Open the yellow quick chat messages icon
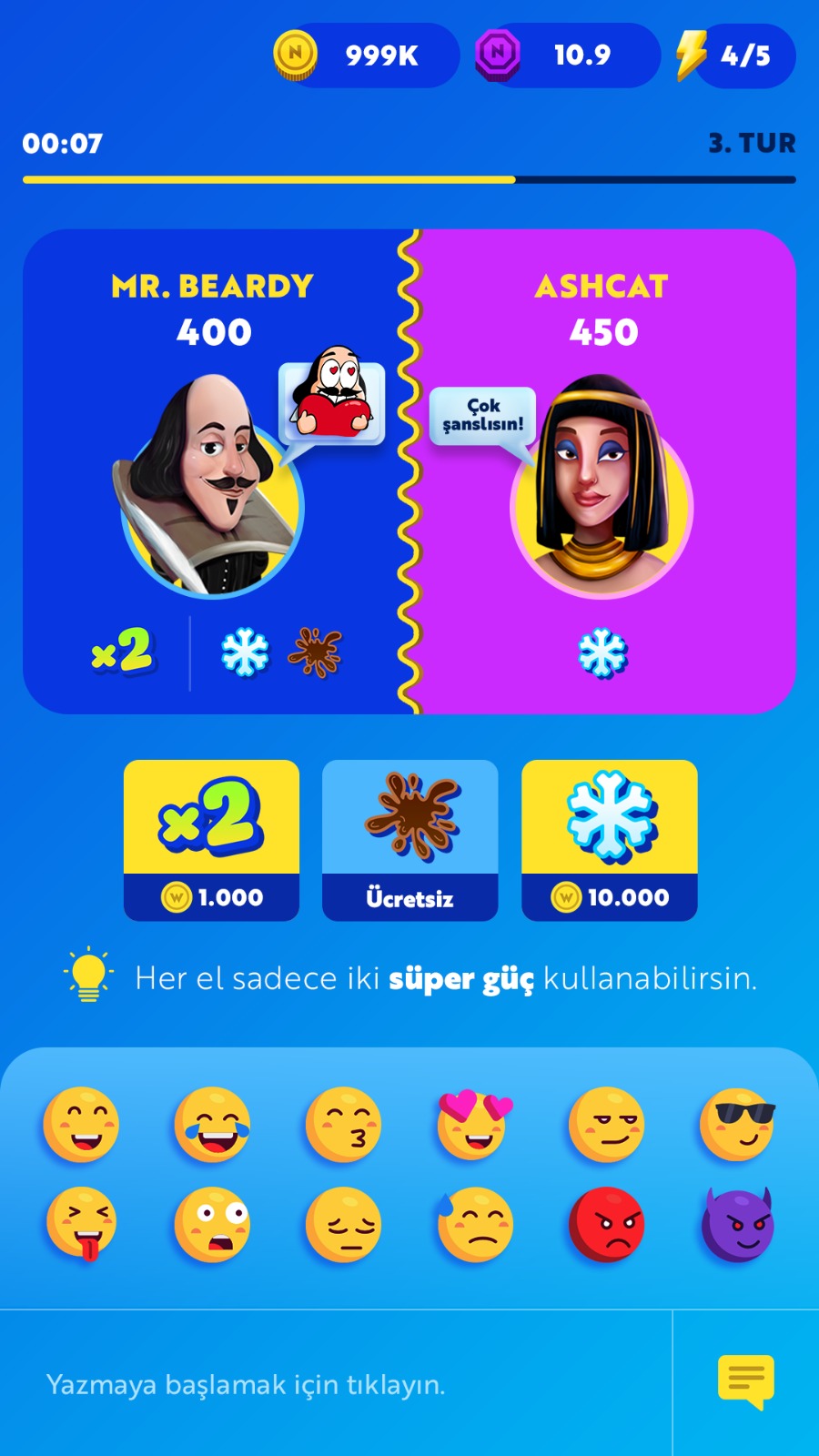Image resolution: width=819 pixels, height=1456 pixels. click(x=746, y=1381)
